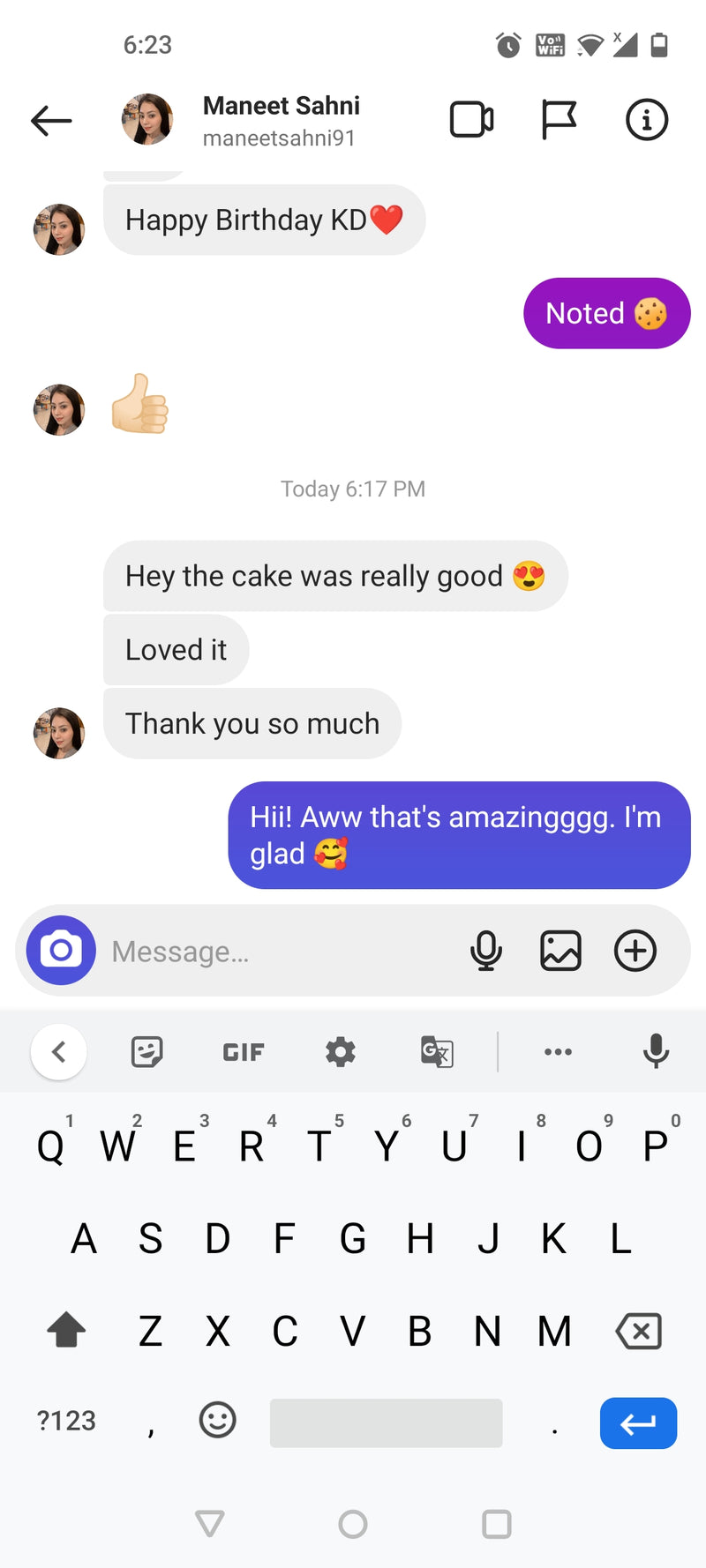Collapse the keyboard toolbar with the chevron

coord(59,1051)
